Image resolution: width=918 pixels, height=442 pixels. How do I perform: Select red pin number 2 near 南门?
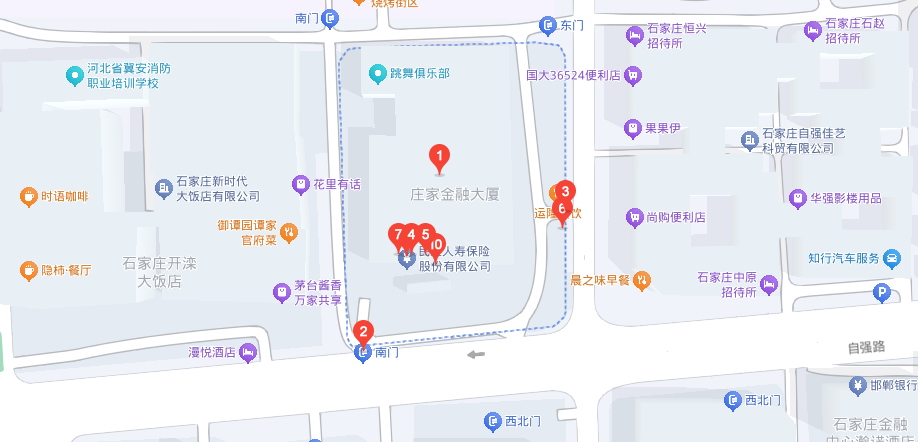click(x=364, y=331)
